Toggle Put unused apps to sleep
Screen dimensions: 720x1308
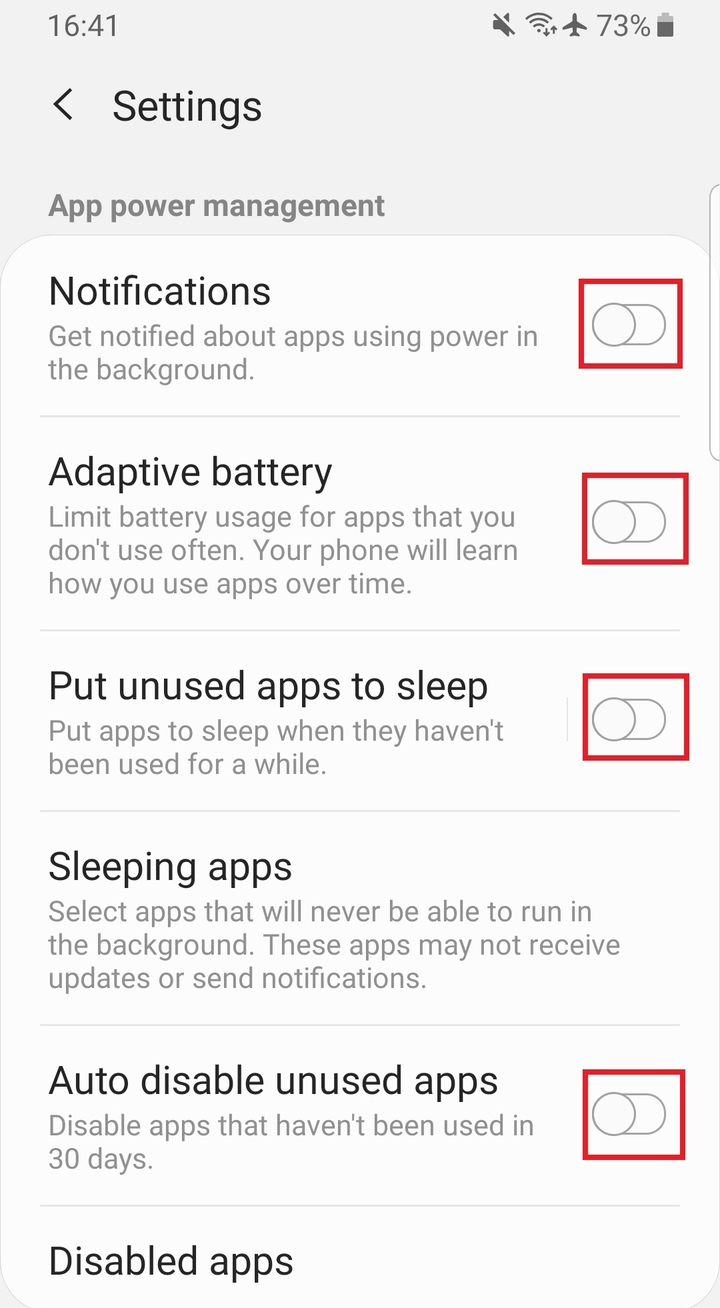point(629,719)
